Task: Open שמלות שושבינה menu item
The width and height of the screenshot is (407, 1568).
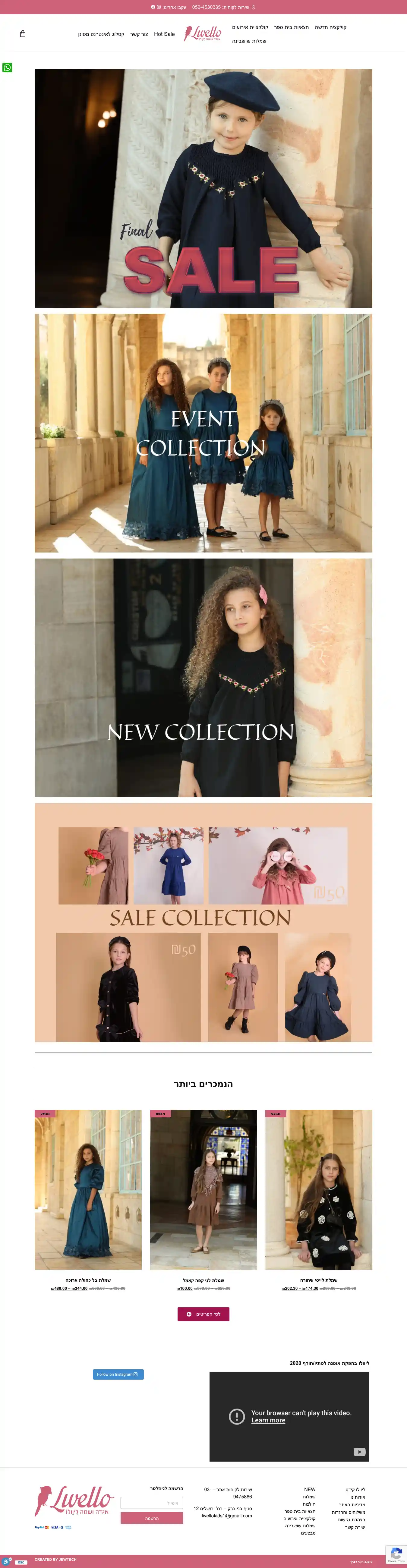Action: tap(249, 41)
